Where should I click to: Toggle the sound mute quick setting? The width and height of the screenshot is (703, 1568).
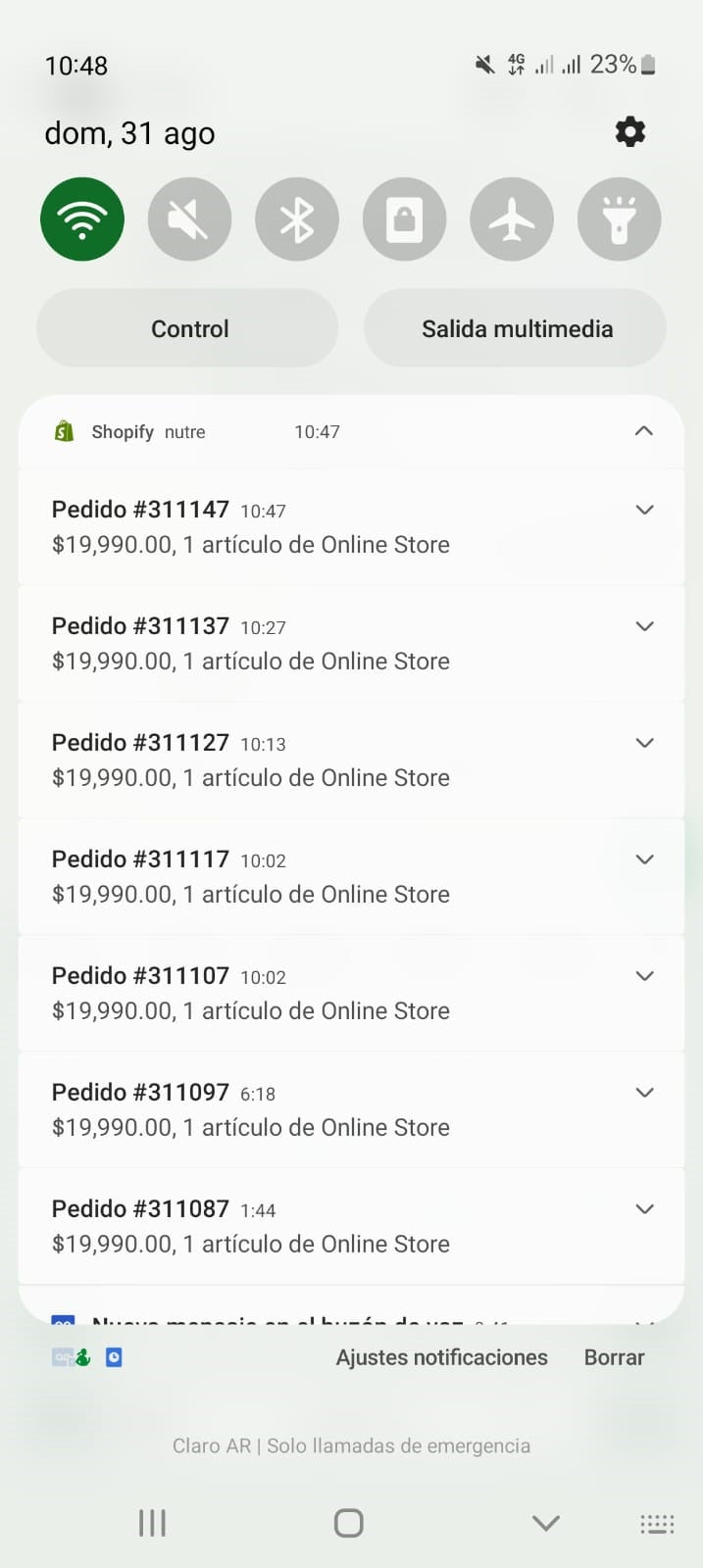(x=189, y=220)
